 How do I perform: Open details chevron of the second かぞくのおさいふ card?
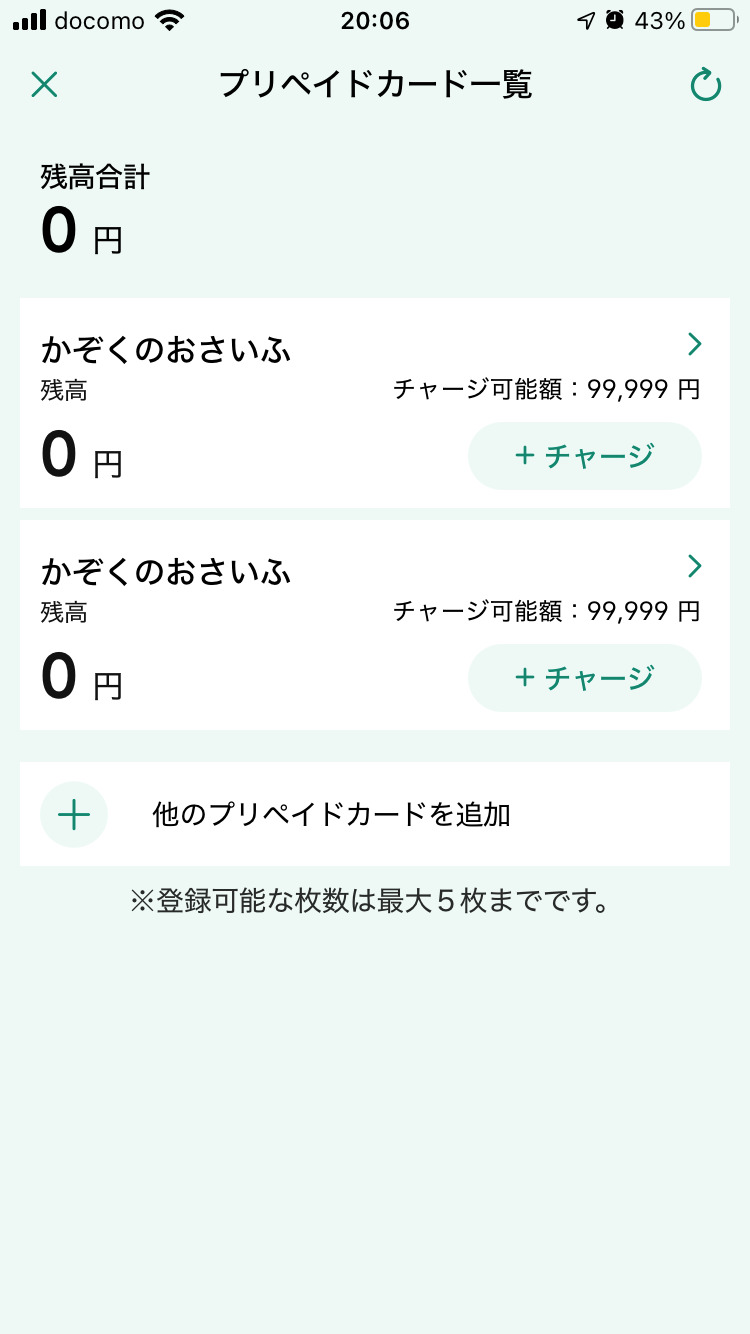pos(695,567)
